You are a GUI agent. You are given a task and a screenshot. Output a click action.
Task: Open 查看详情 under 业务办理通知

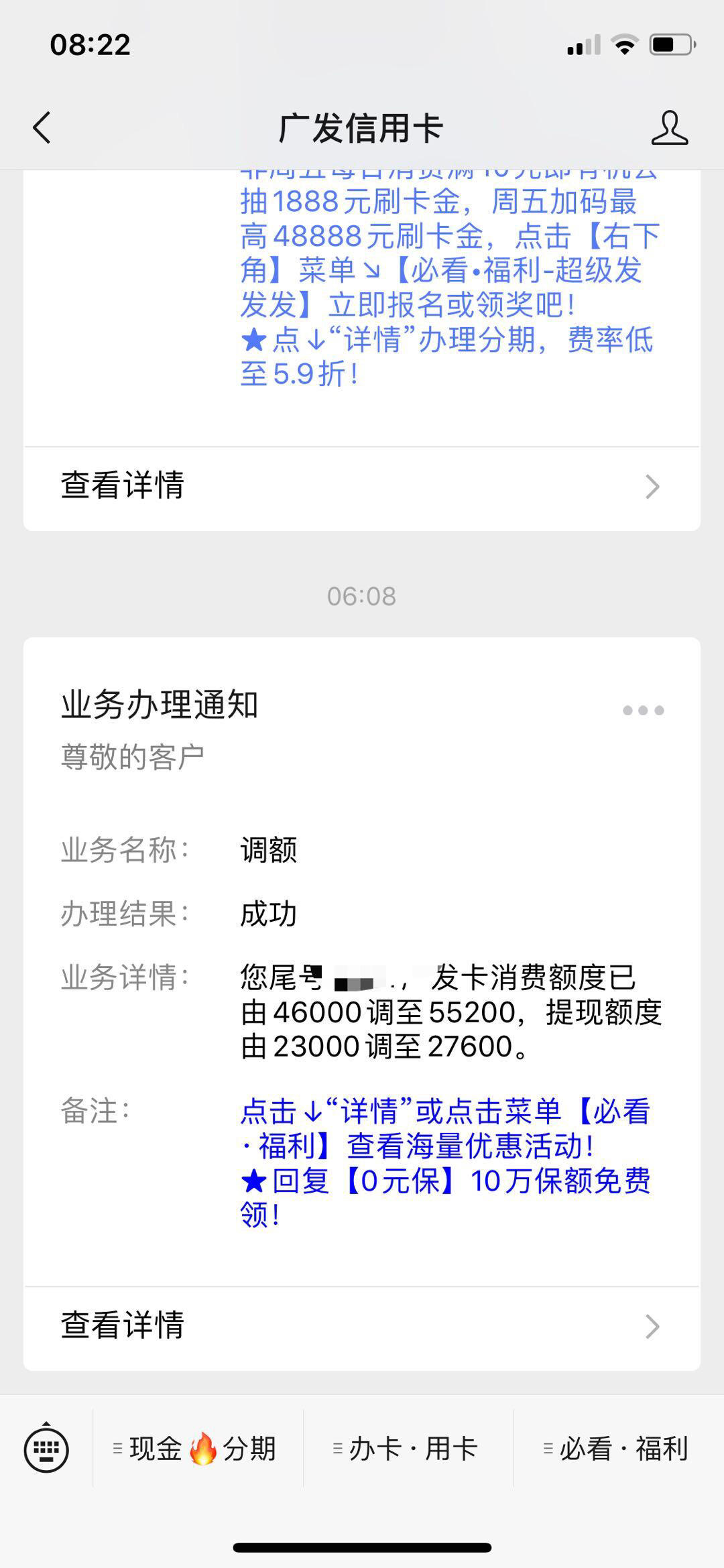click(x=362, y=1325)
